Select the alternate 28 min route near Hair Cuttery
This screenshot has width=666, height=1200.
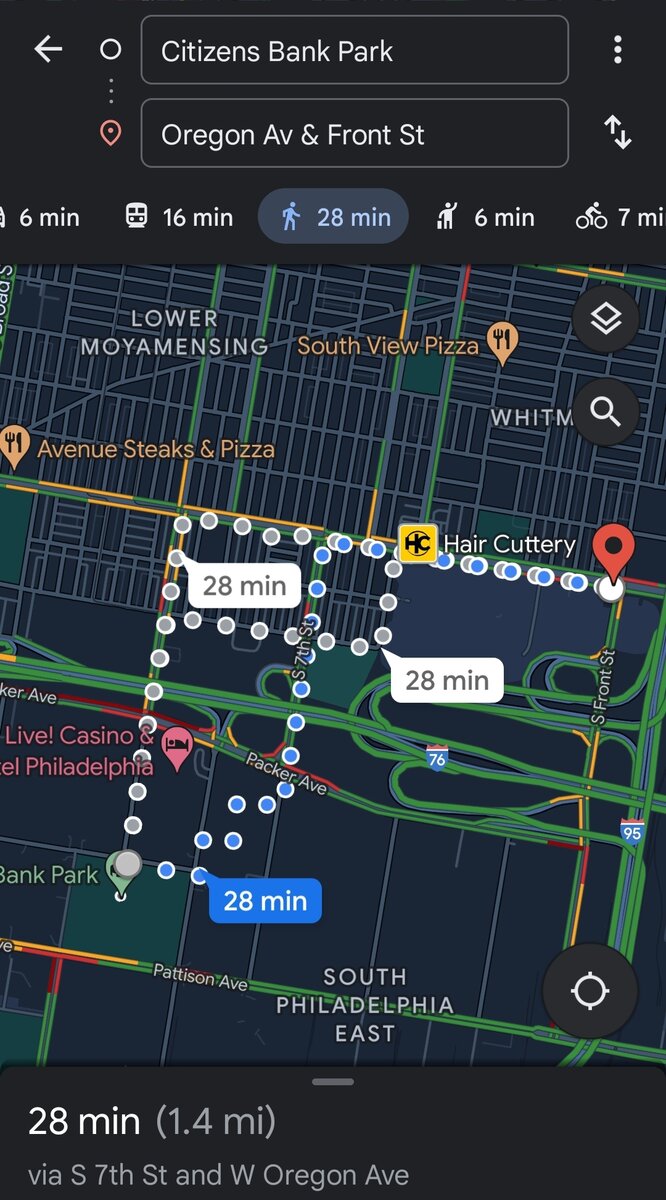[x=446, y=680]
